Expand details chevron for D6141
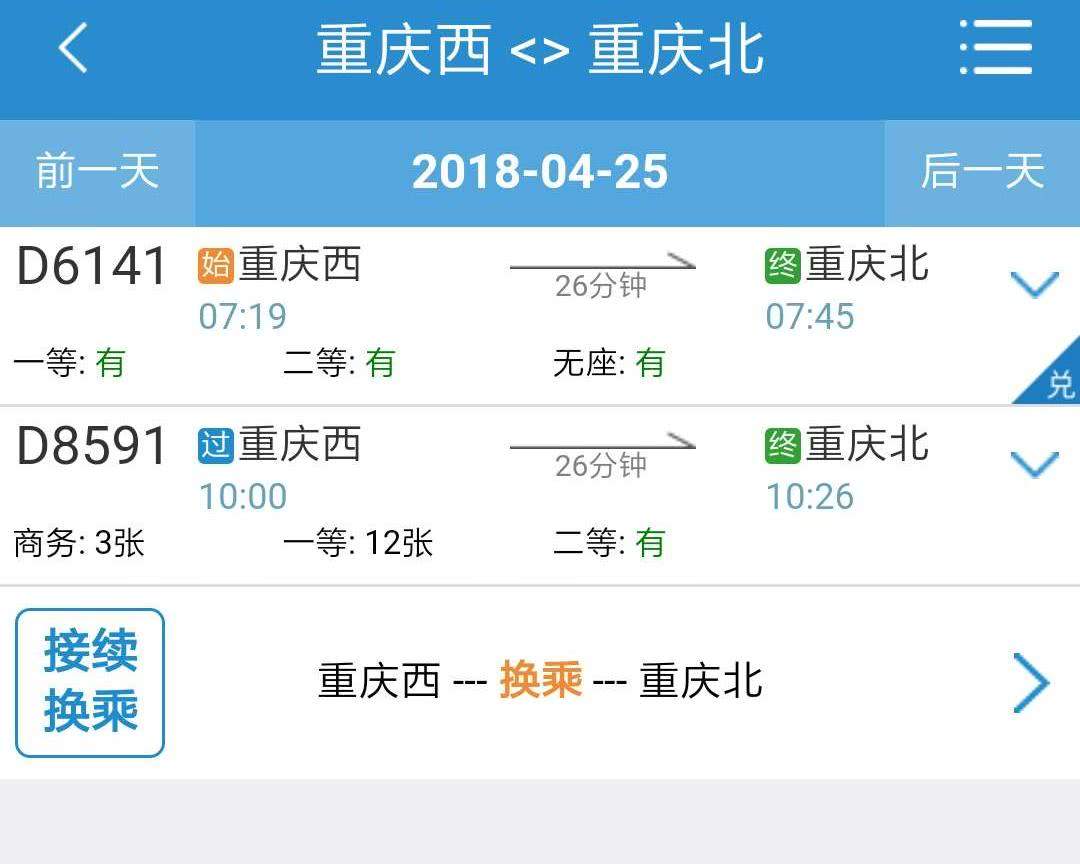Screen dimensions: 1080x864 click(1034, 286)
